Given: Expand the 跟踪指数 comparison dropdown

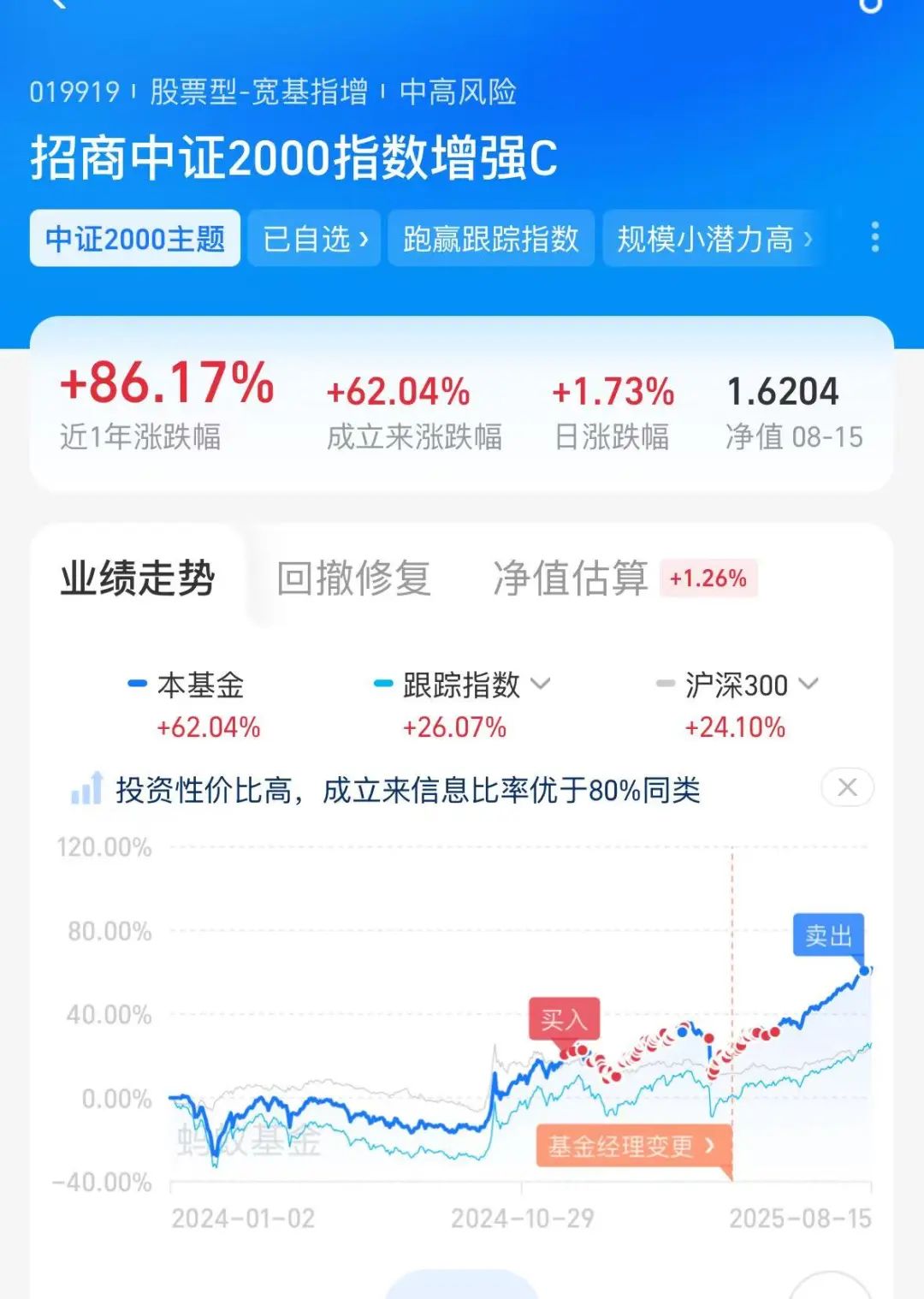Looking at the screenshot, I should point(541,684).
